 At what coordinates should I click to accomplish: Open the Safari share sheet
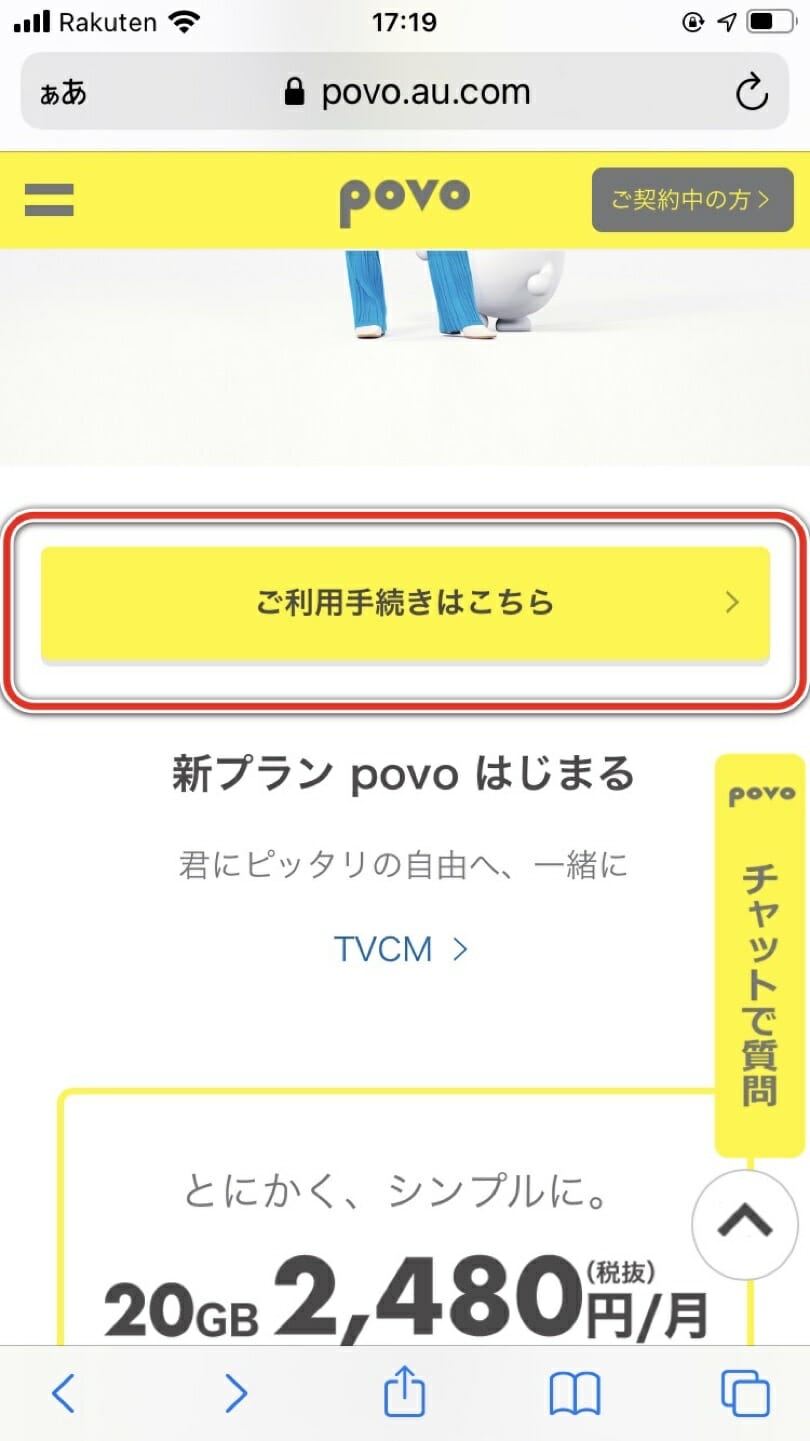405,1392
